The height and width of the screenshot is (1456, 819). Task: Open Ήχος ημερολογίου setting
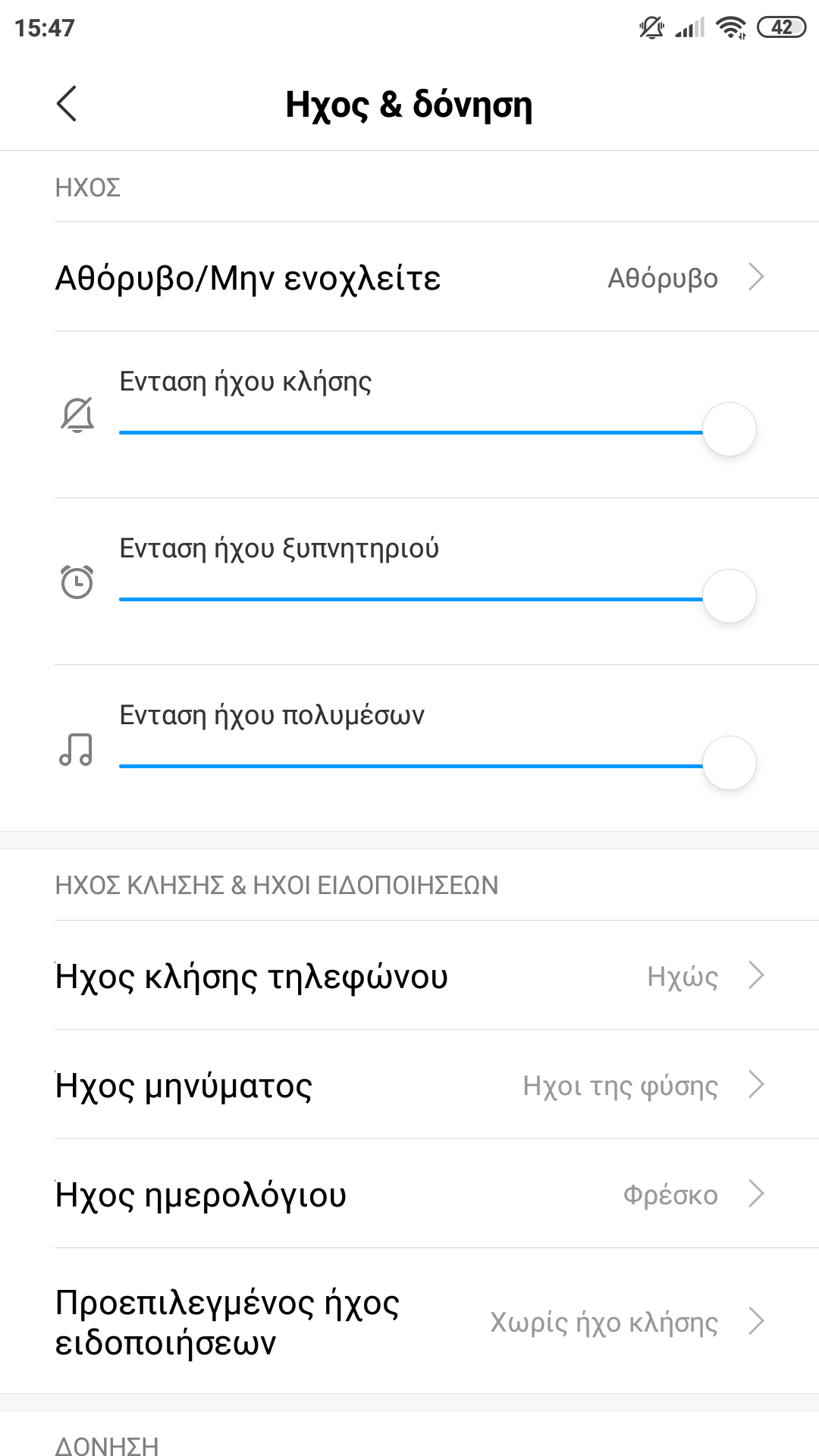pyautogui.click(x=409, y=1194)
